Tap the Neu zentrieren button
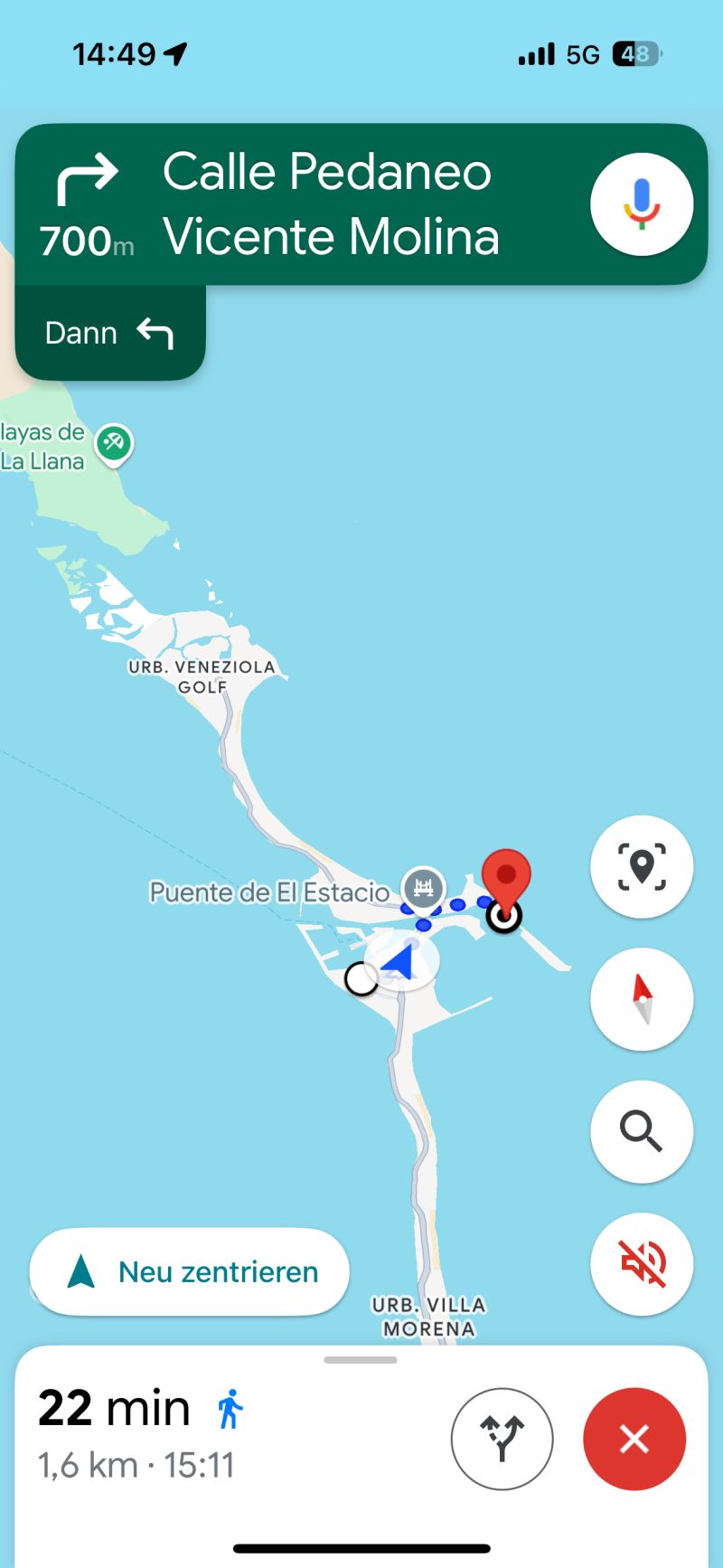 (190, 1271)
